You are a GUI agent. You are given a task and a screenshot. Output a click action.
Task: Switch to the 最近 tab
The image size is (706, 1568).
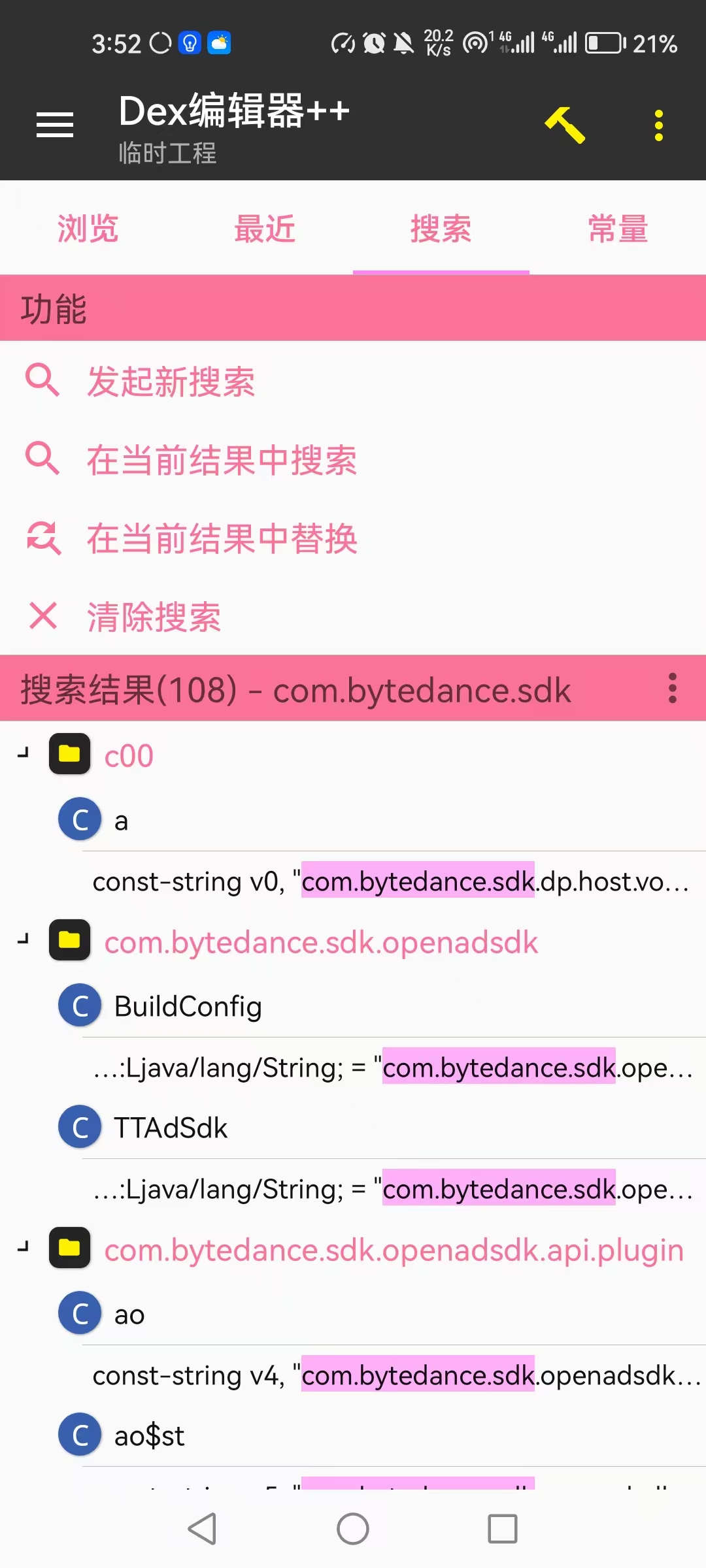265,229
